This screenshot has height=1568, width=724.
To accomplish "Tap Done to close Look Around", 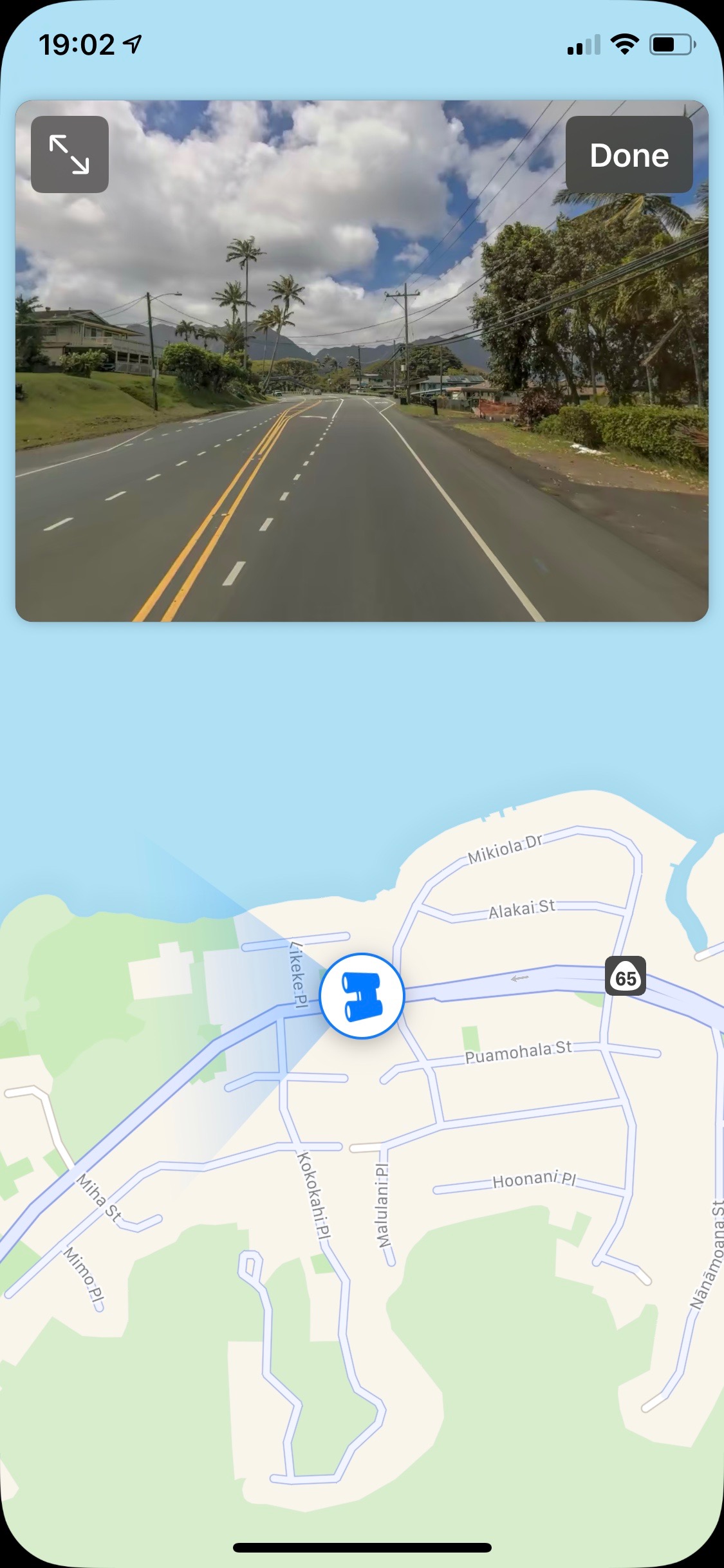I will click(629, 154).
